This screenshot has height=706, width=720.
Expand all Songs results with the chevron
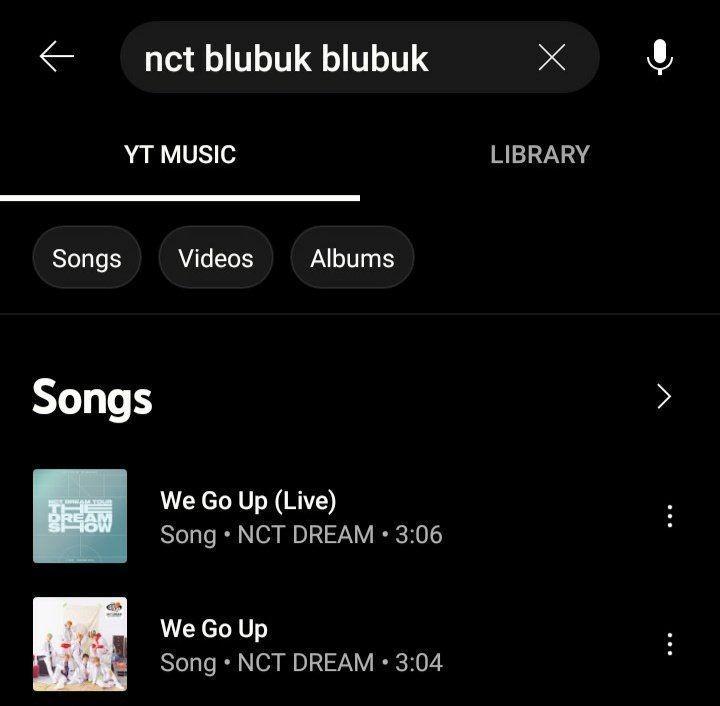pyautogui.click(x=664, y=397)
